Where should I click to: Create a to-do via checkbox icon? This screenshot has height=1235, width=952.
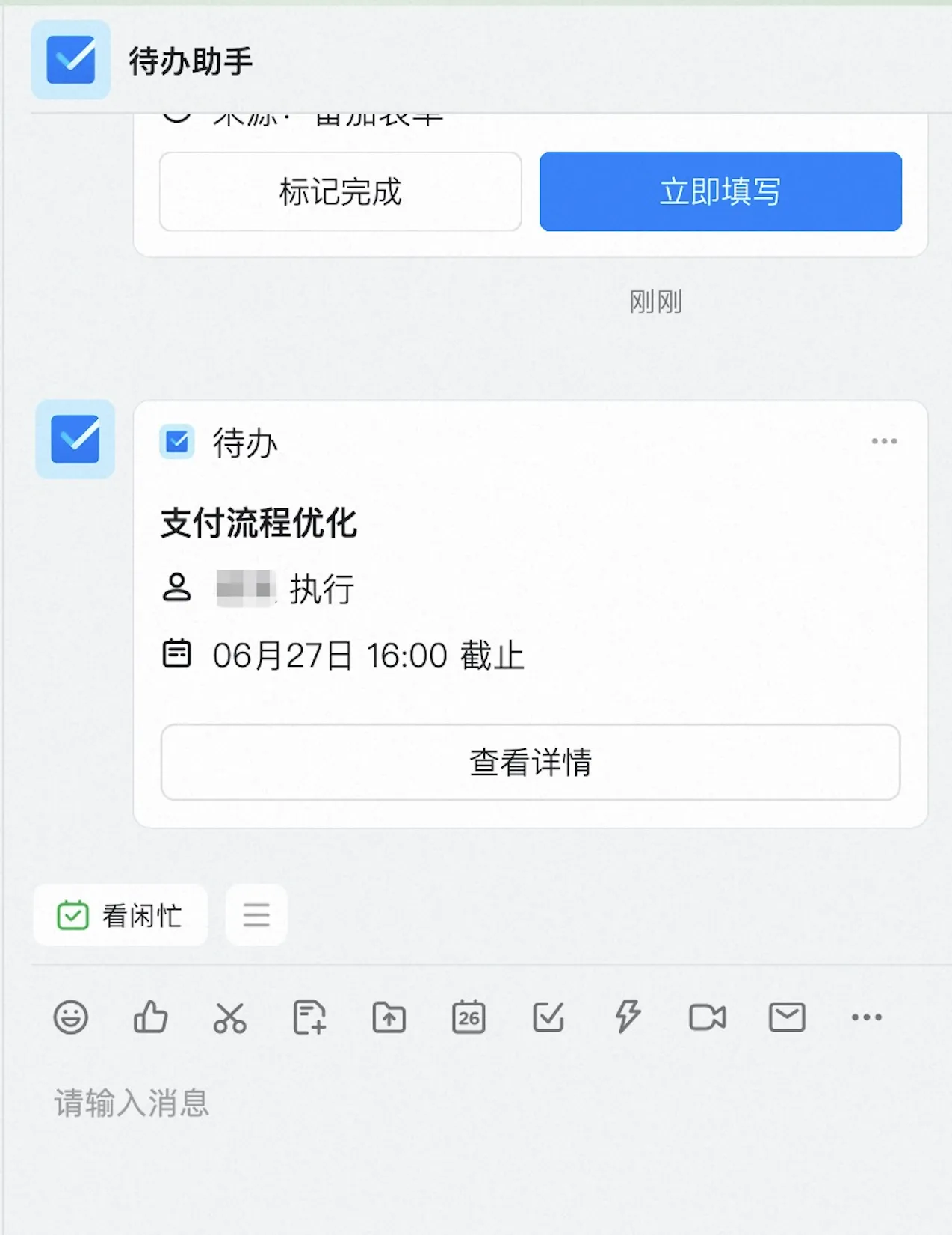tap(548, 1017)
